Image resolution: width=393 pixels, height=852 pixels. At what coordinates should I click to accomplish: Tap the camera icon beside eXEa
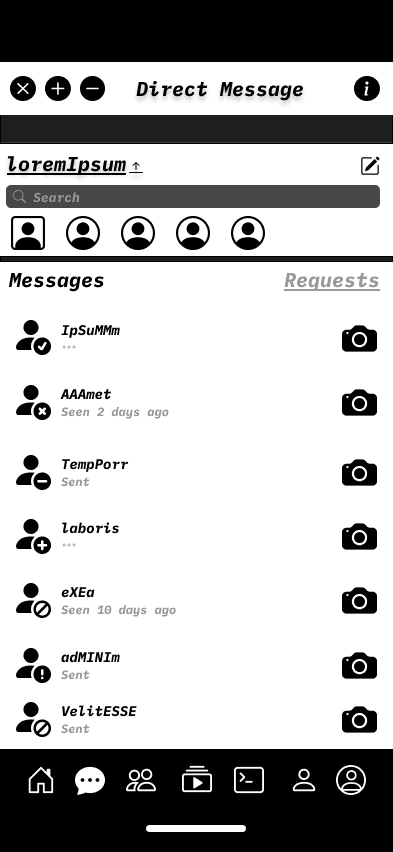click(x=359, y=600)
